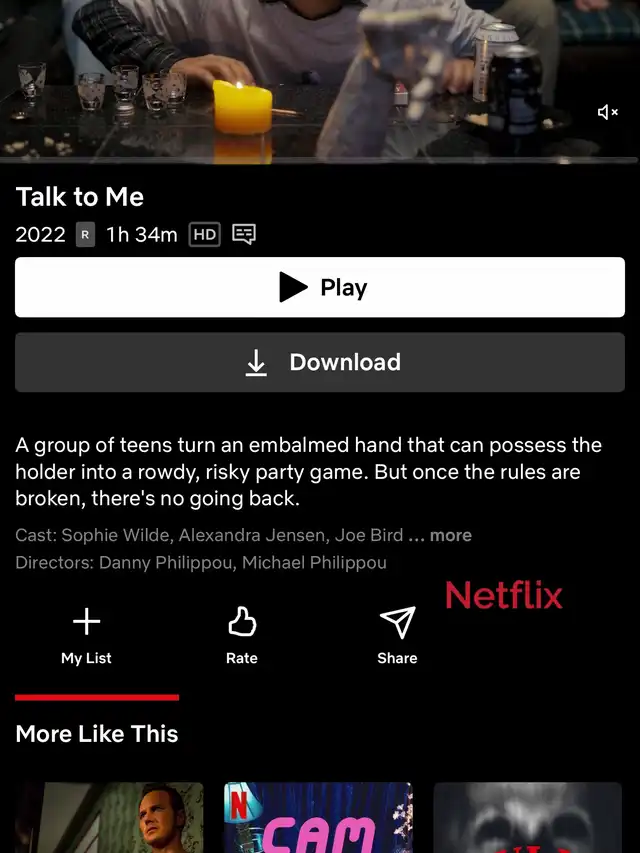Download Talk to Me for offline viewing
This screenshot has height=853, width=640.
click(x=320, y=362)
